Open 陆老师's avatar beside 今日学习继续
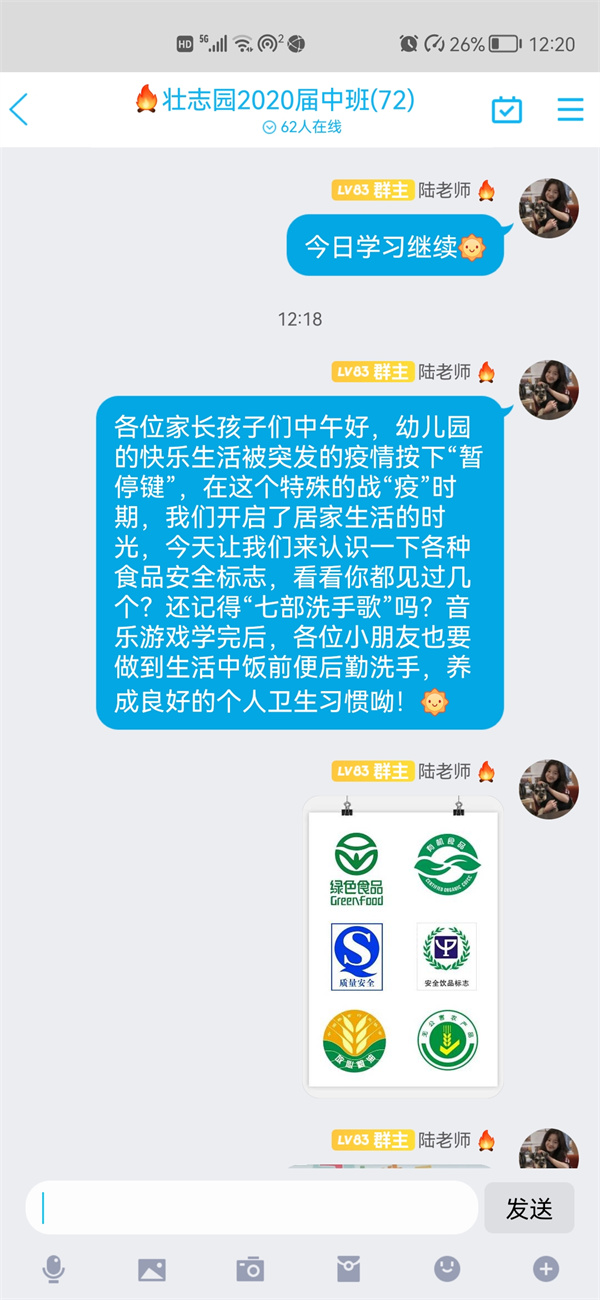This screenshot has height=1300, width=600. point(548,208)
